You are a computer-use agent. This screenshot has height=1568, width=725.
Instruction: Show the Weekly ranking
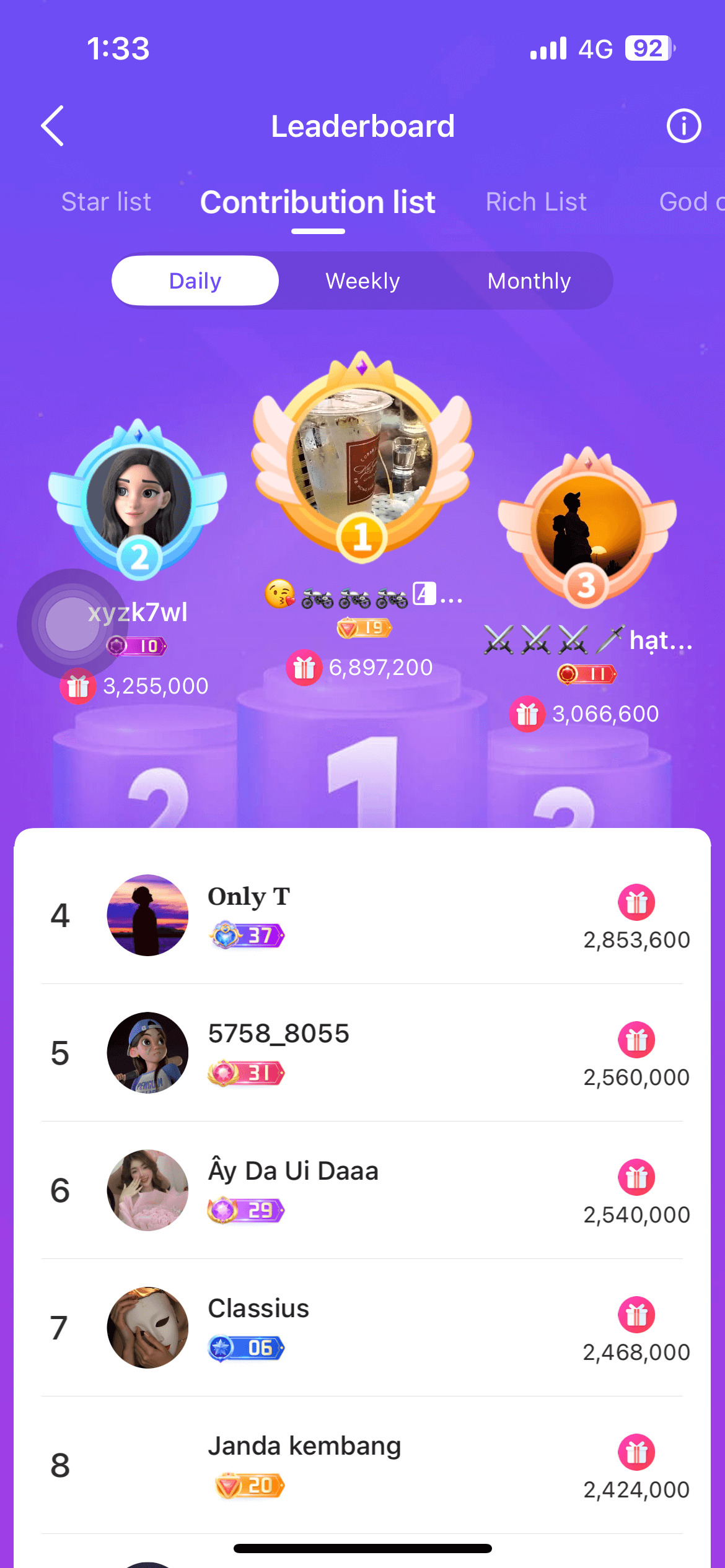coord(362,281)
